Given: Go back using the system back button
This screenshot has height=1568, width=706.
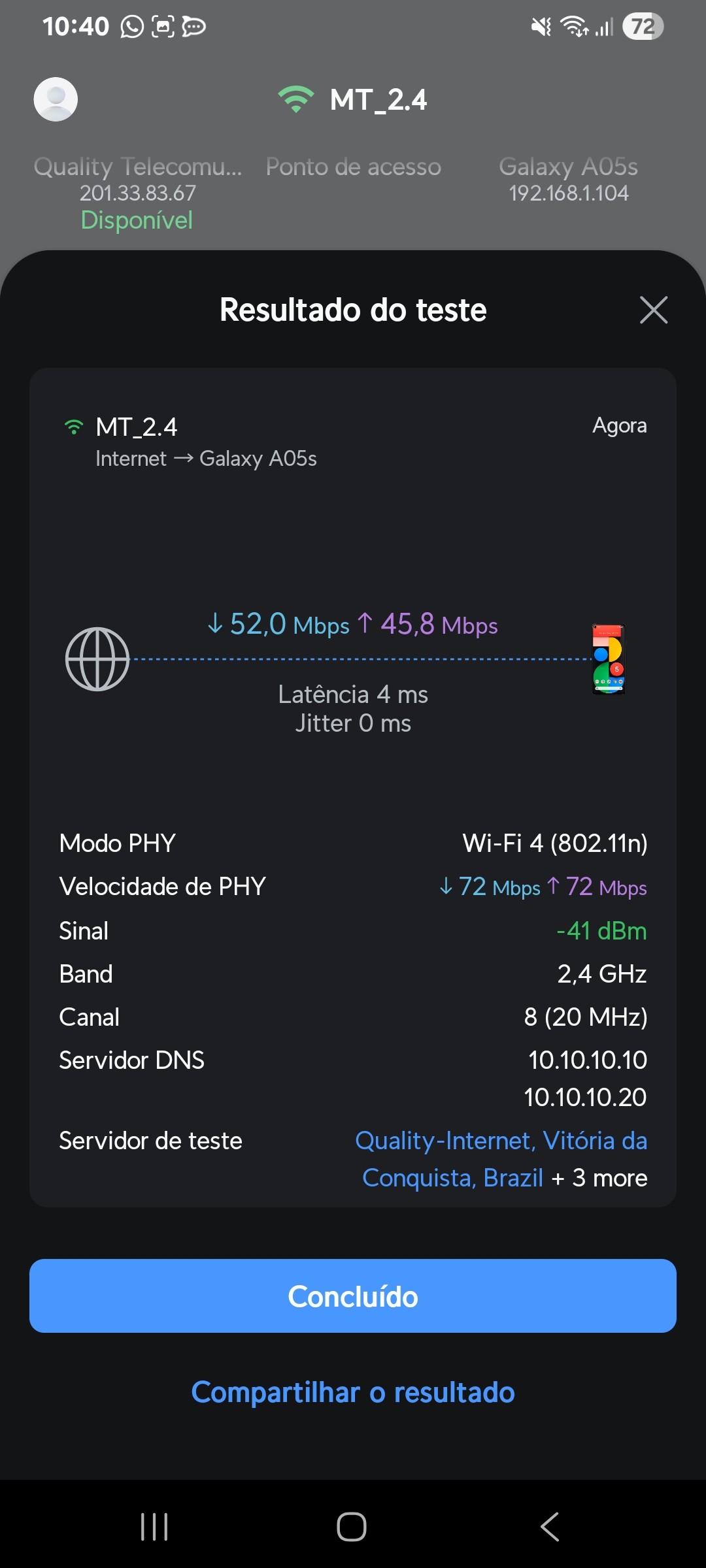Looking at the screenshot, I should [550, 1527].
